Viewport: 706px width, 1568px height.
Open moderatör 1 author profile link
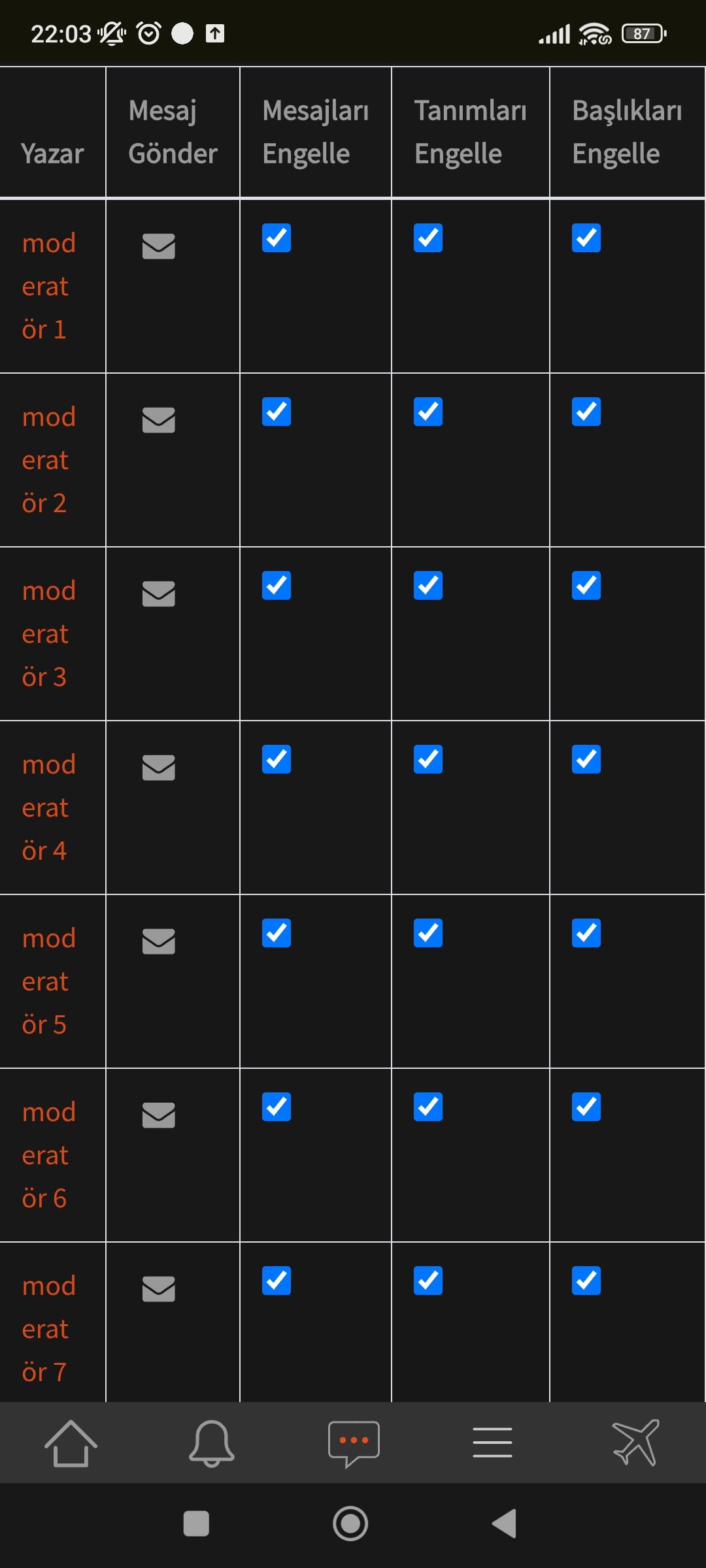tap(48, 286)
